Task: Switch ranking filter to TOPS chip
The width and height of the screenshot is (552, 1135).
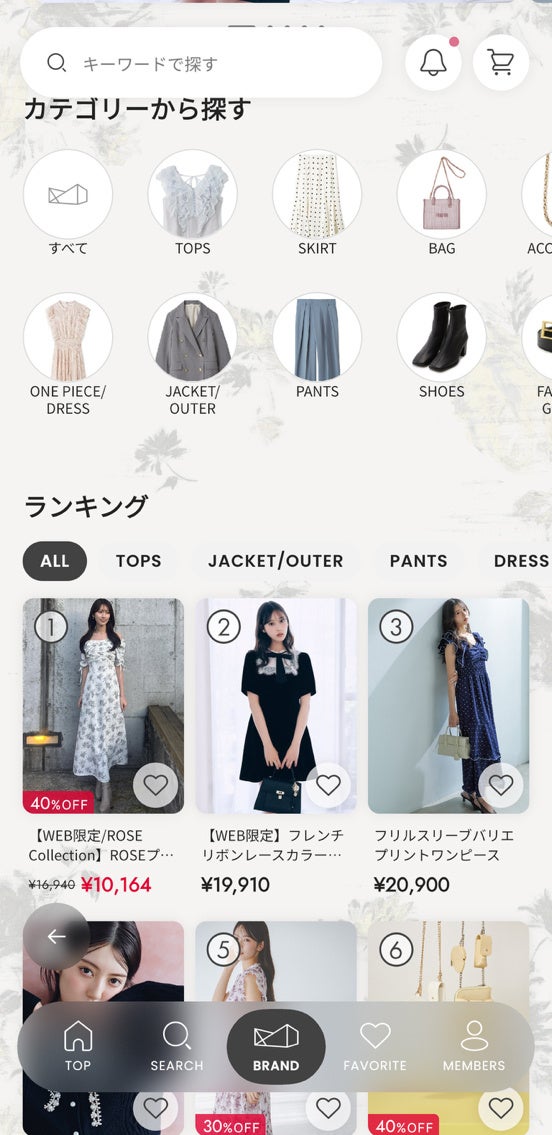Action: (x=139, y=561)
